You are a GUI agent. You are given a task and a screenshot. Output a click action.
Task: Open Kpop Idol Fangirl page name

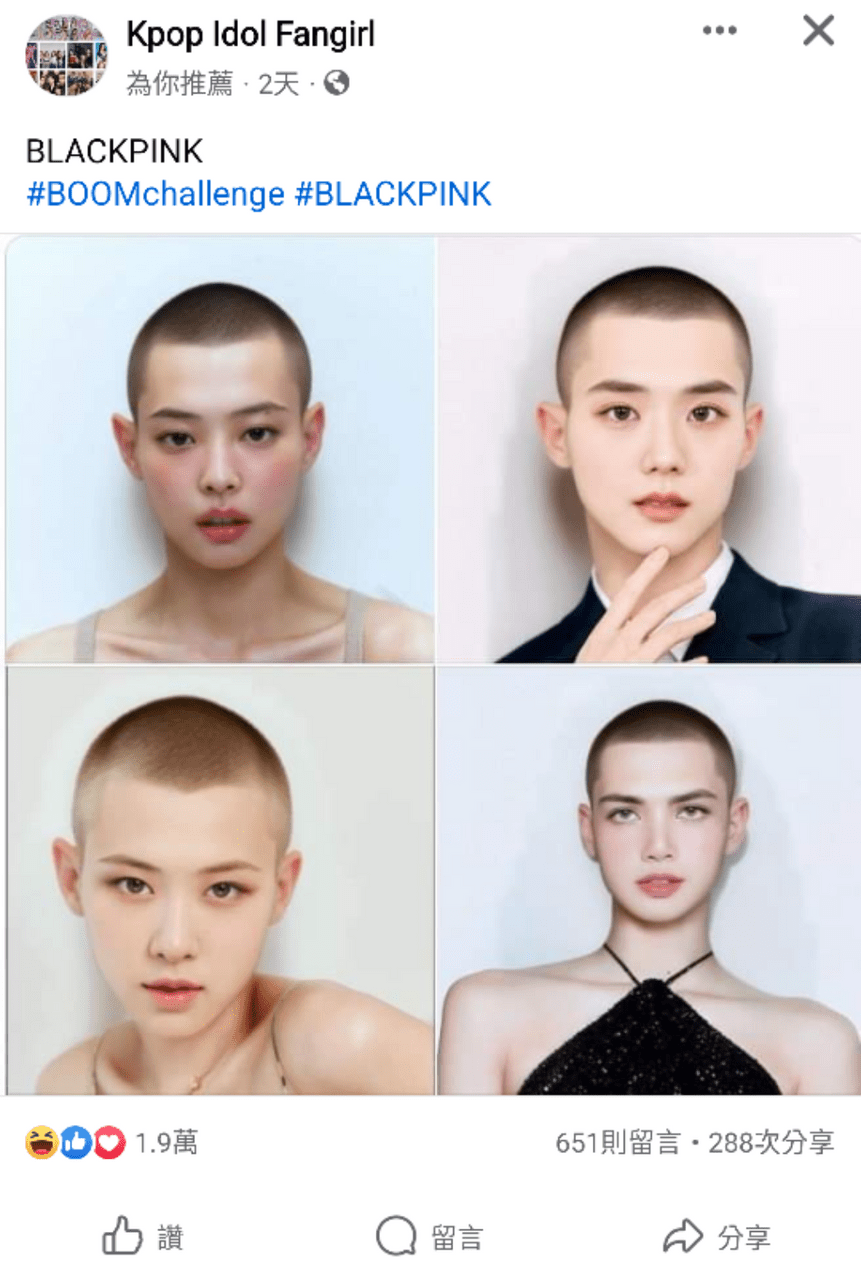[250, 35]
